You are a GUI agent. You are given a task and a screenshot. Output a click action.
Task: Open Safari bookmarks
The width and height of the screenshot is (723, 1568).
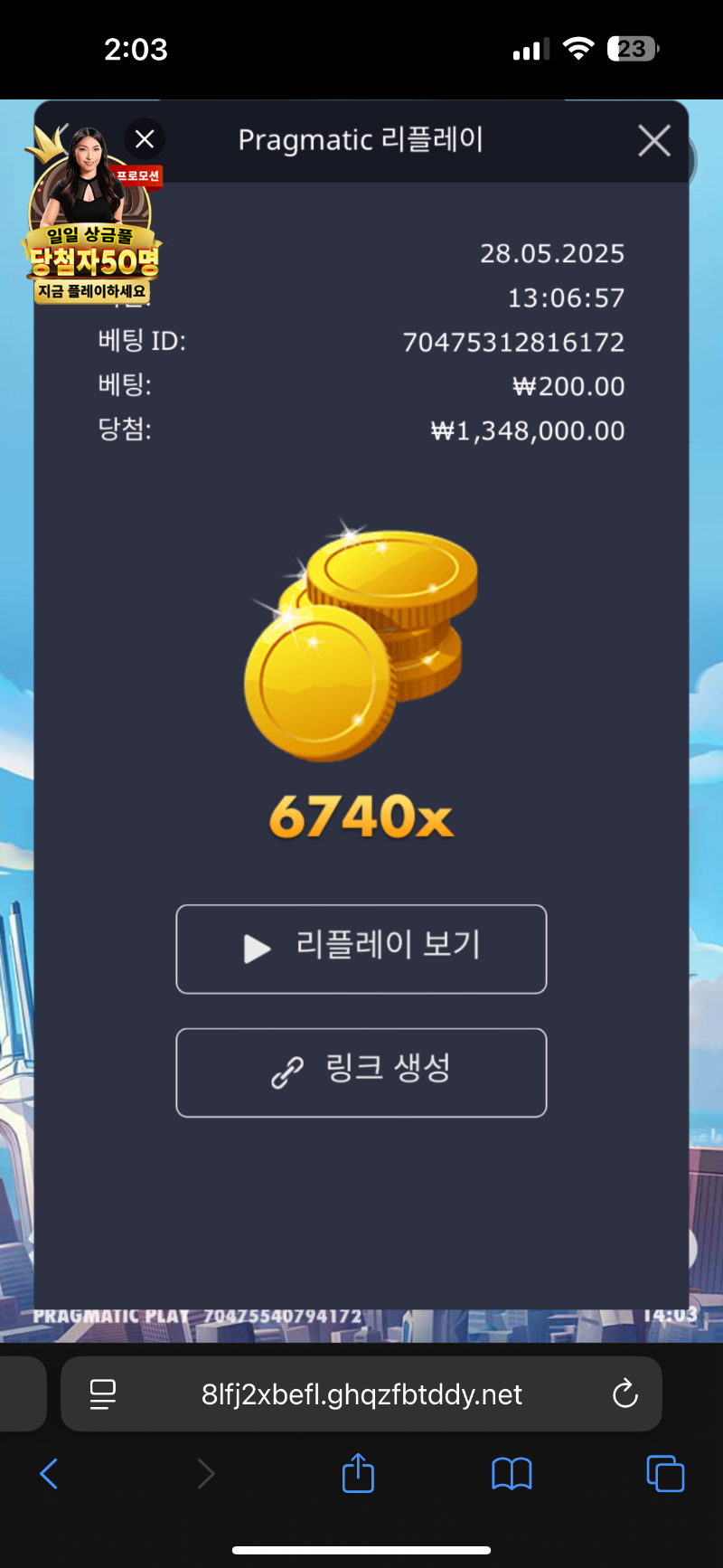point(512,1474)
